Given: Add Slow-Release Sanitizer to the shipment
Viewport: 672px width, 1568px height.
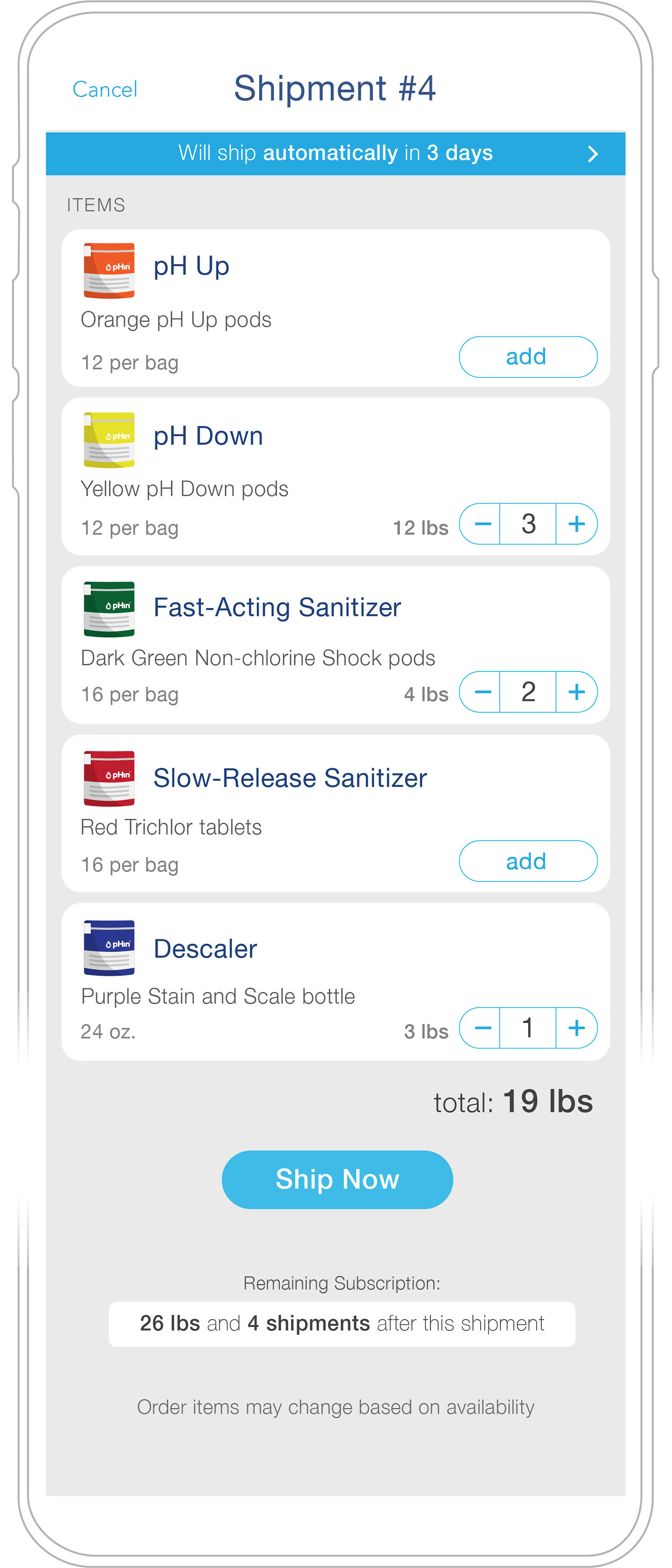Looking at the screenshot, I should 528,861.
